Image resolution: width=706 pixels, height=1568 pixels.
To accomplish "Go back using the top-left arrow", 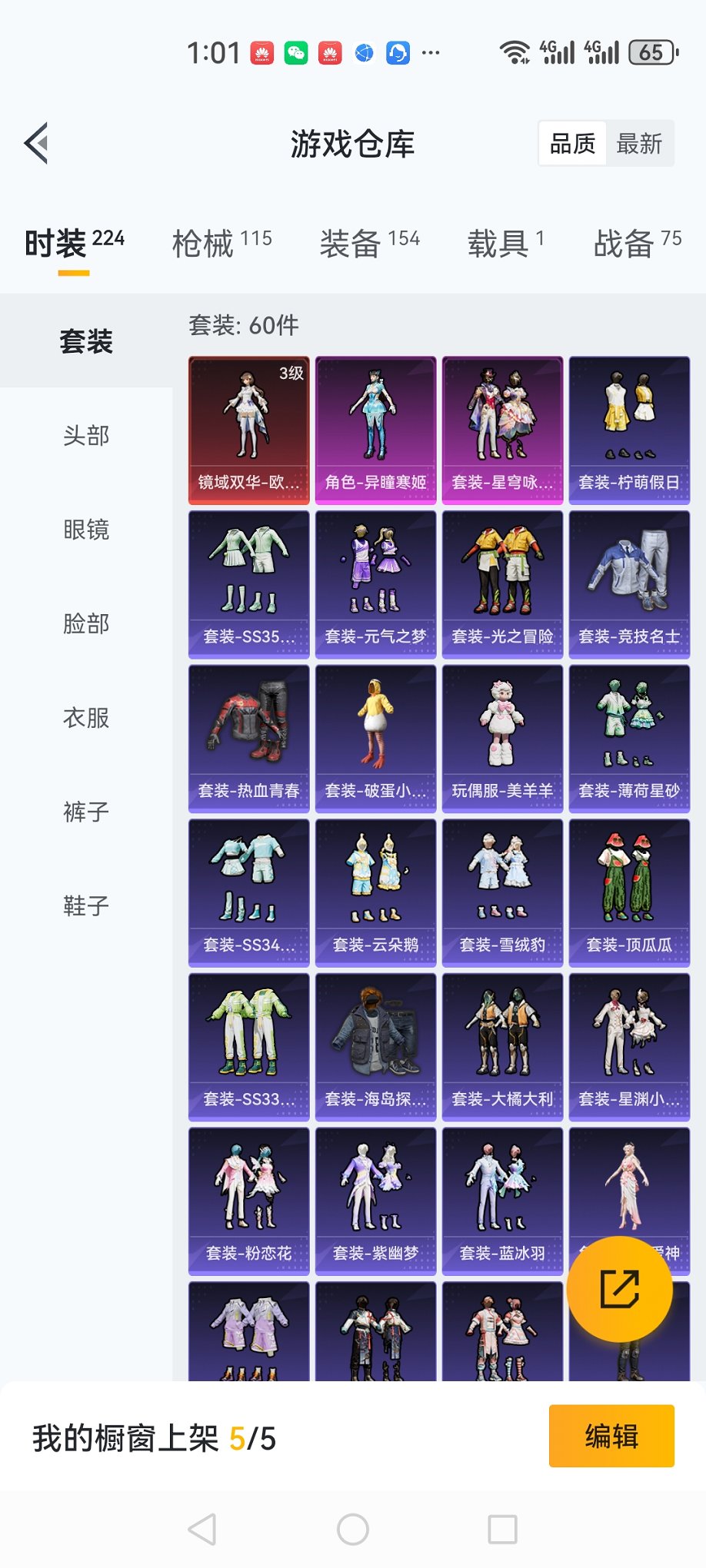I will point(36,143).
